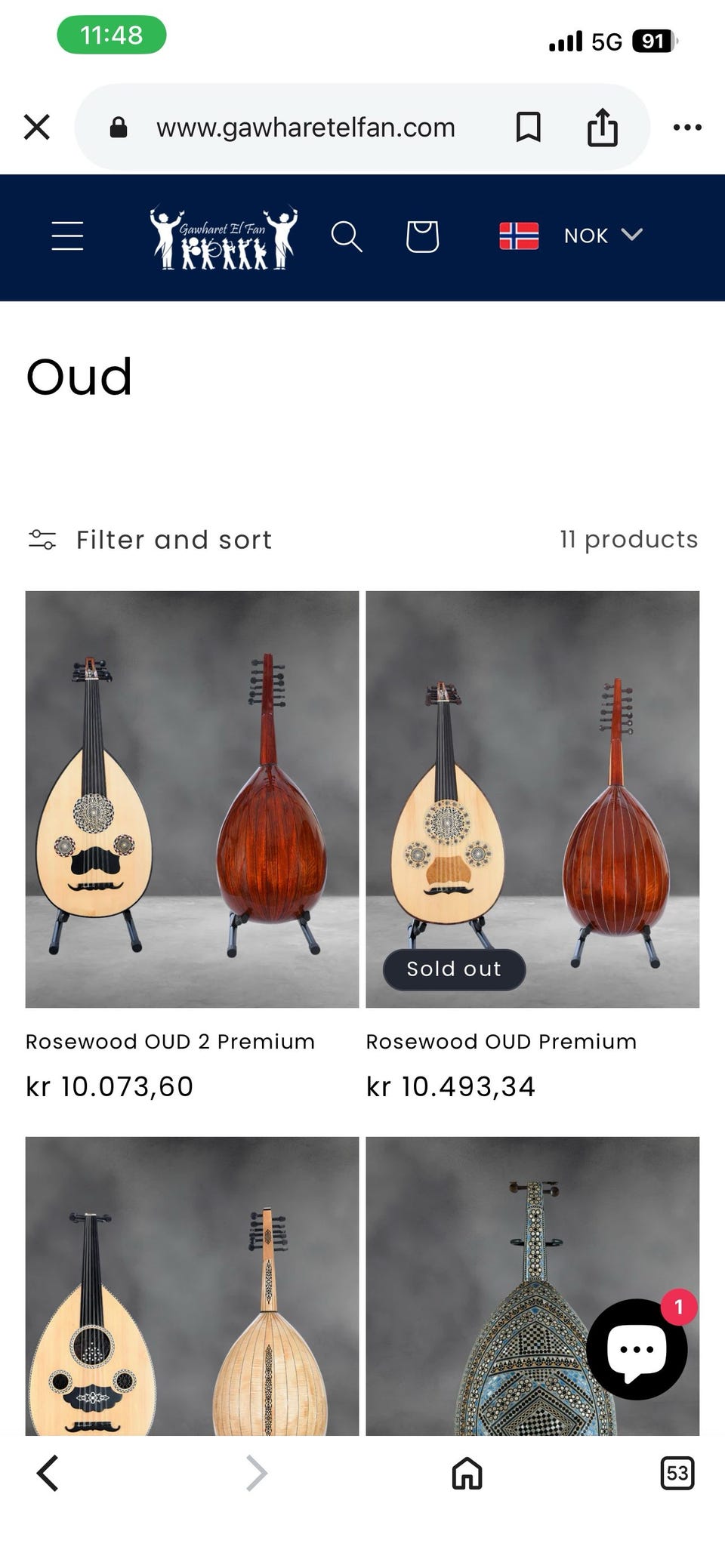Image resolution: width=725 pixels, height=1568 pixels.
Task: Go to the browser home page
Action: [x=467, y=1473]
